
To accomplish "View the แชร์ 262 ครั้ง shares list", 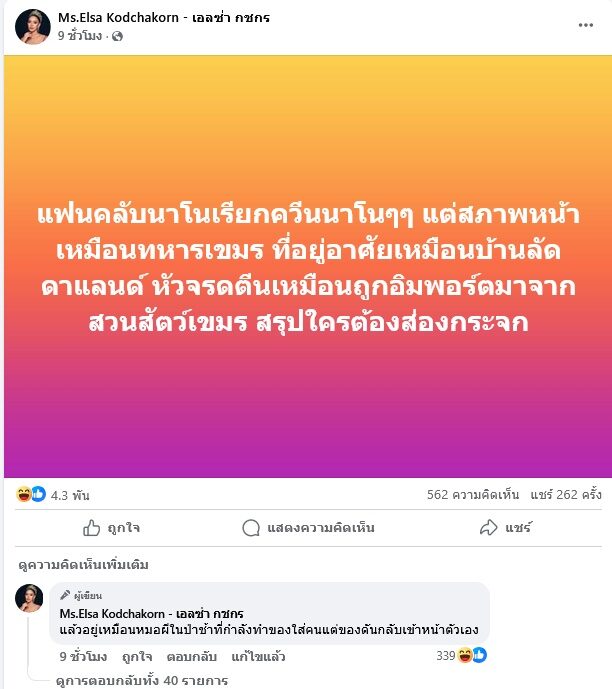I will point(567,494).
